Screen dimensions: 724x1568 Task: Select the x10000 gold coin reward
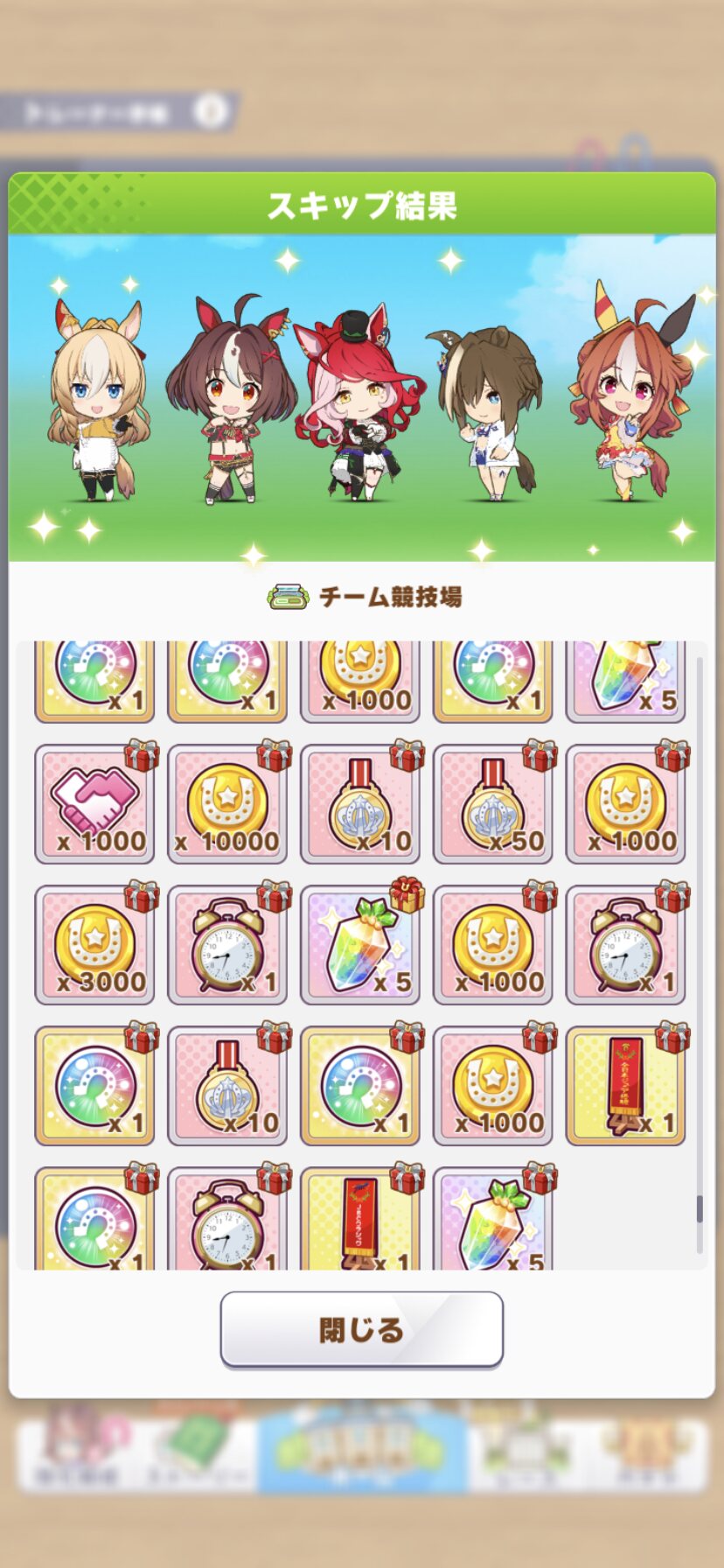[x=227, y=803]
